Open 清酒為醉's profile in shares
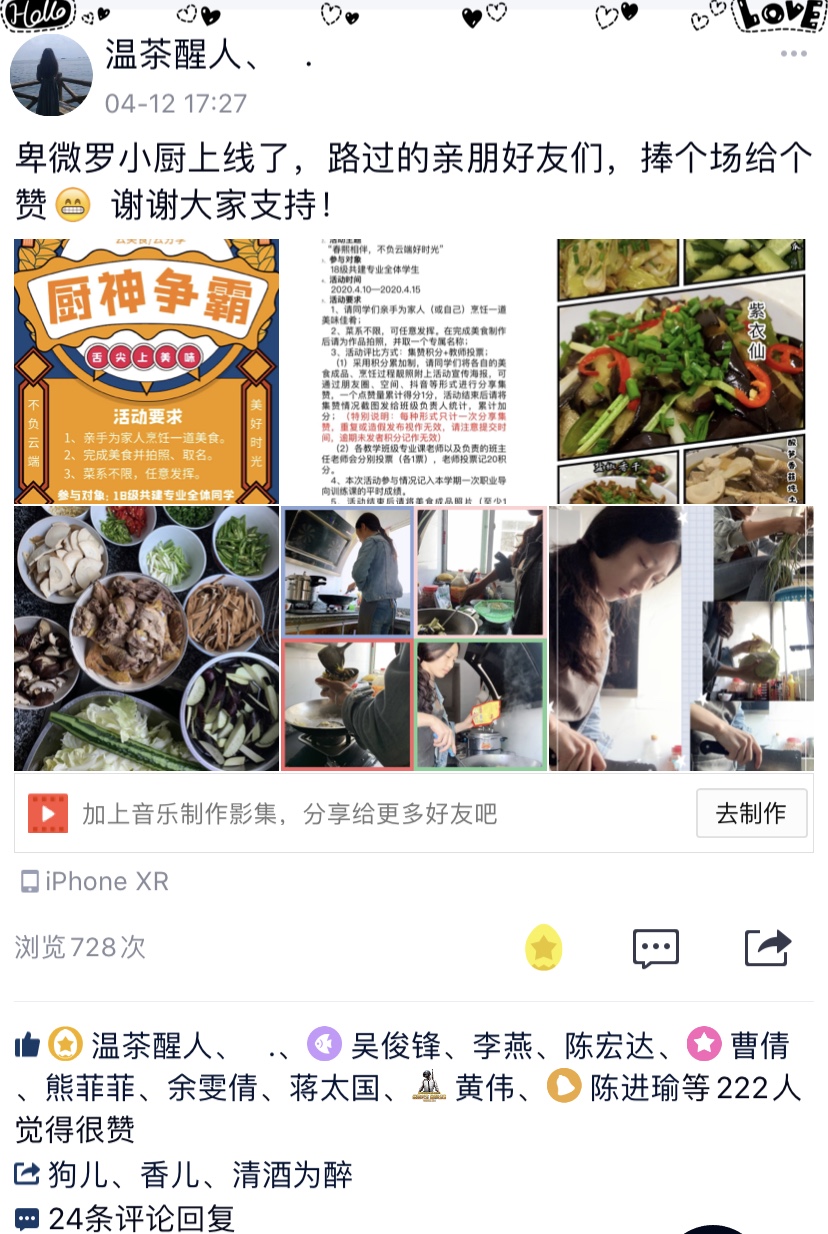This screenshot has height=1234, width=828. pos(292,1175)
